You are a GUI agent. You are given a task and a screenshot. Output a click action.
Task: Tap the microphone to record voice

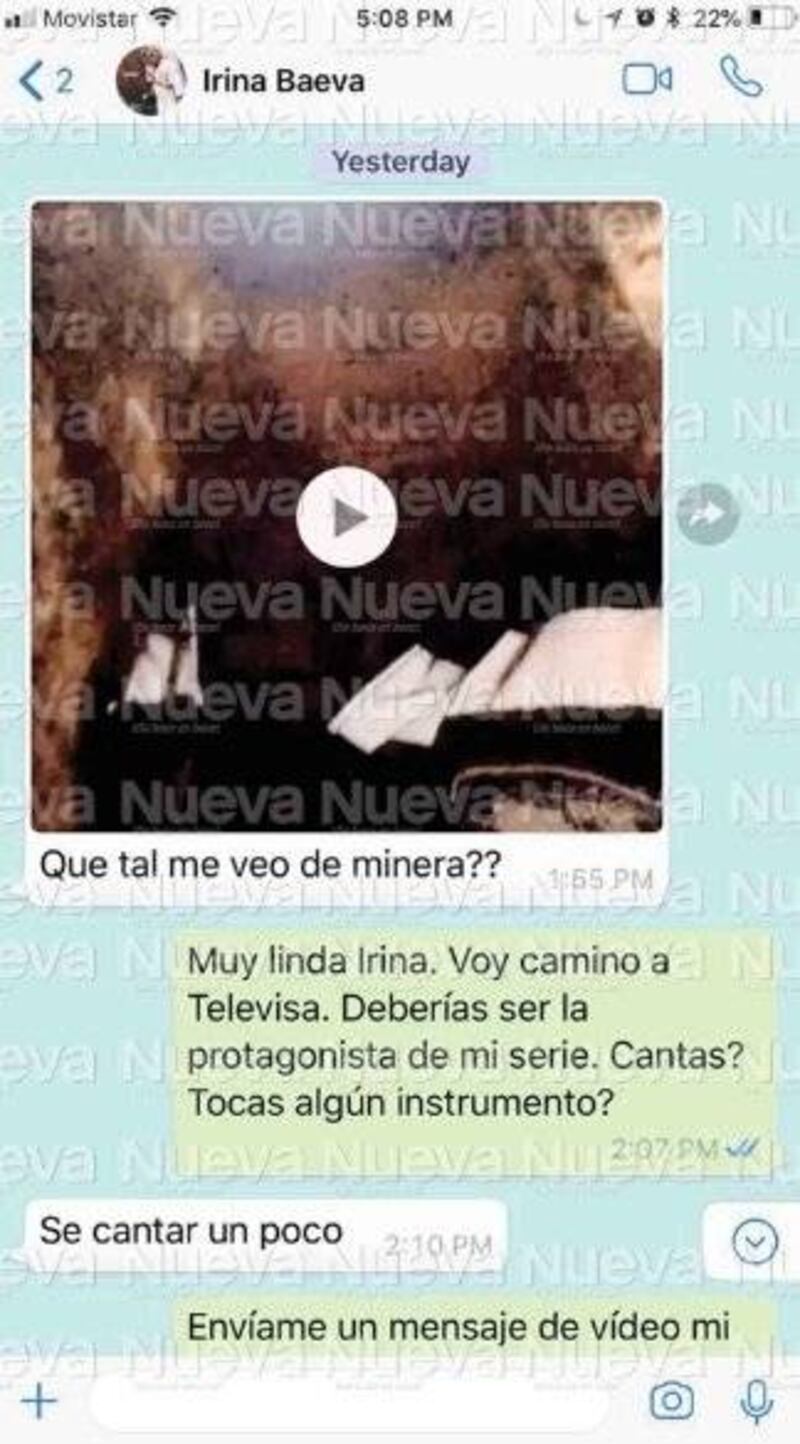756,1402
